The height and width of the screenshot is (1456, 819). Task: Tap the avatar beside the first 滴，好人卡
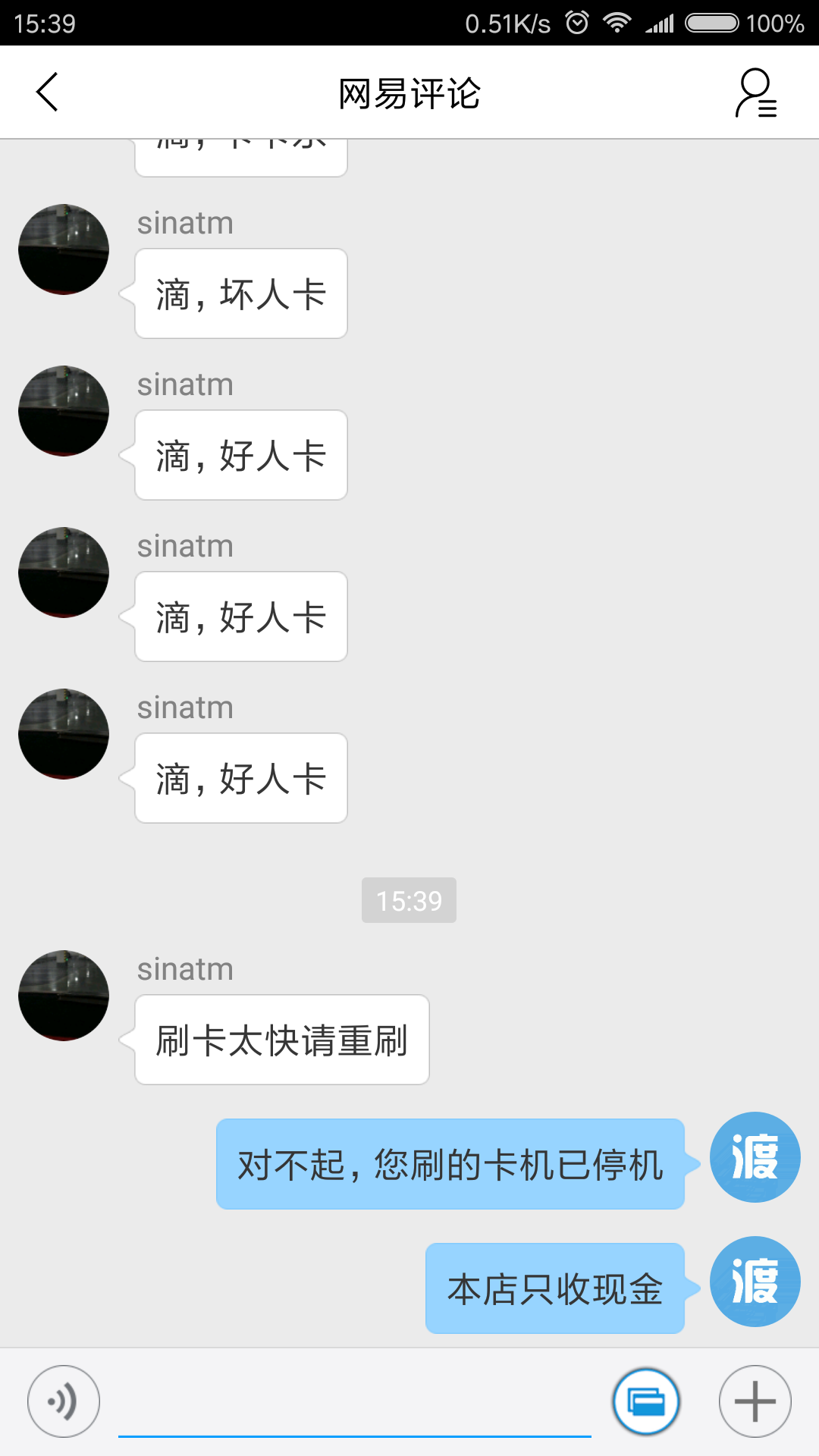pos(63,410)
